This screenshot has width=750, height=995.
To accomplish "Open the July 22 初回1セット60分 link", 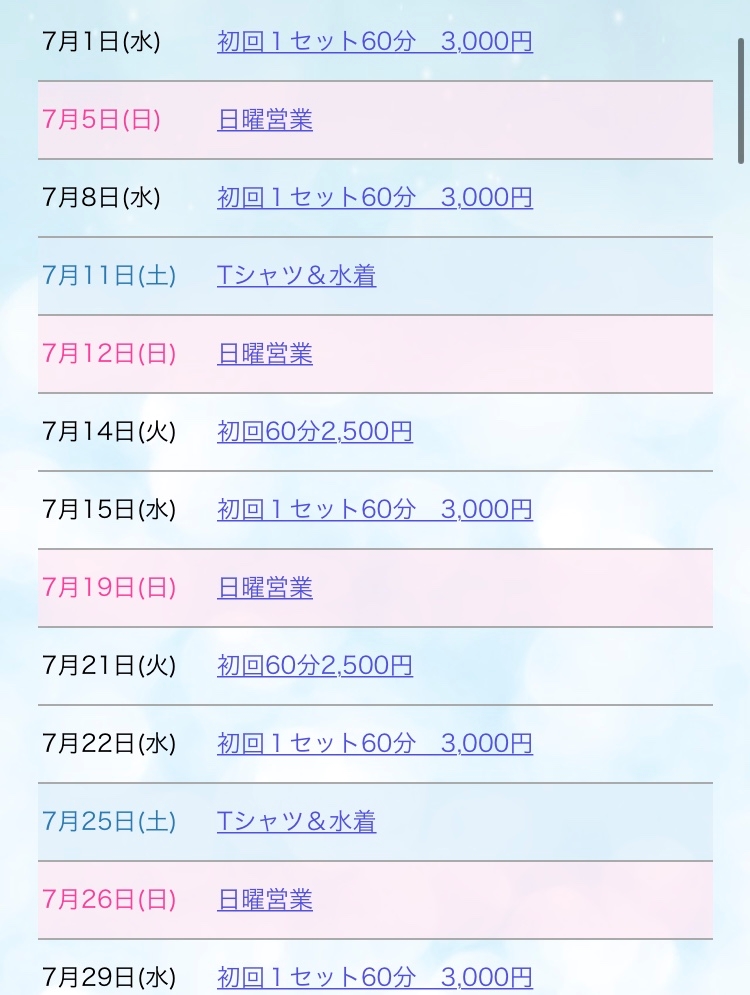I will point(375,744).
